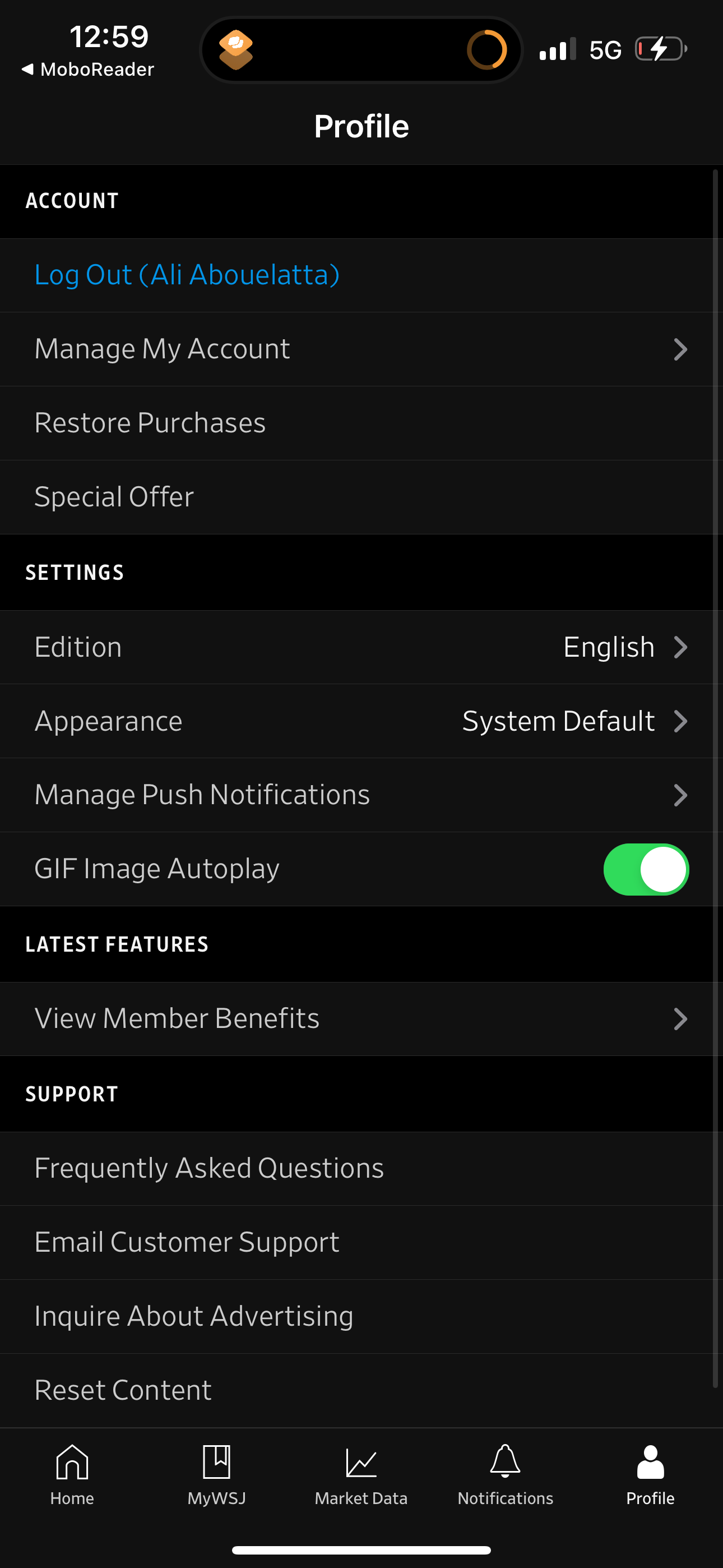This screenshot has width=723, height=1568.
Task: Expand the Edition language options
Action: (x=680, y=647)
